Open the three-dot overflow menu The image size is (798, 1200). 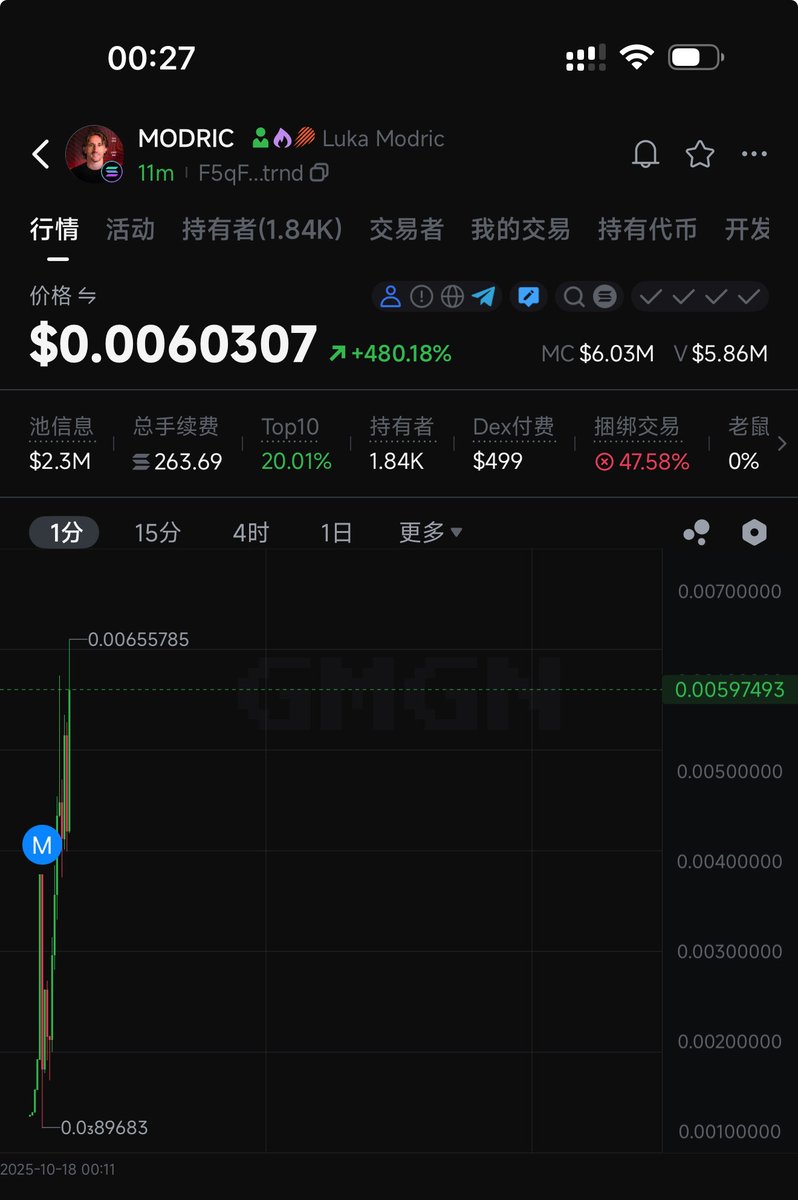[754, 154]
